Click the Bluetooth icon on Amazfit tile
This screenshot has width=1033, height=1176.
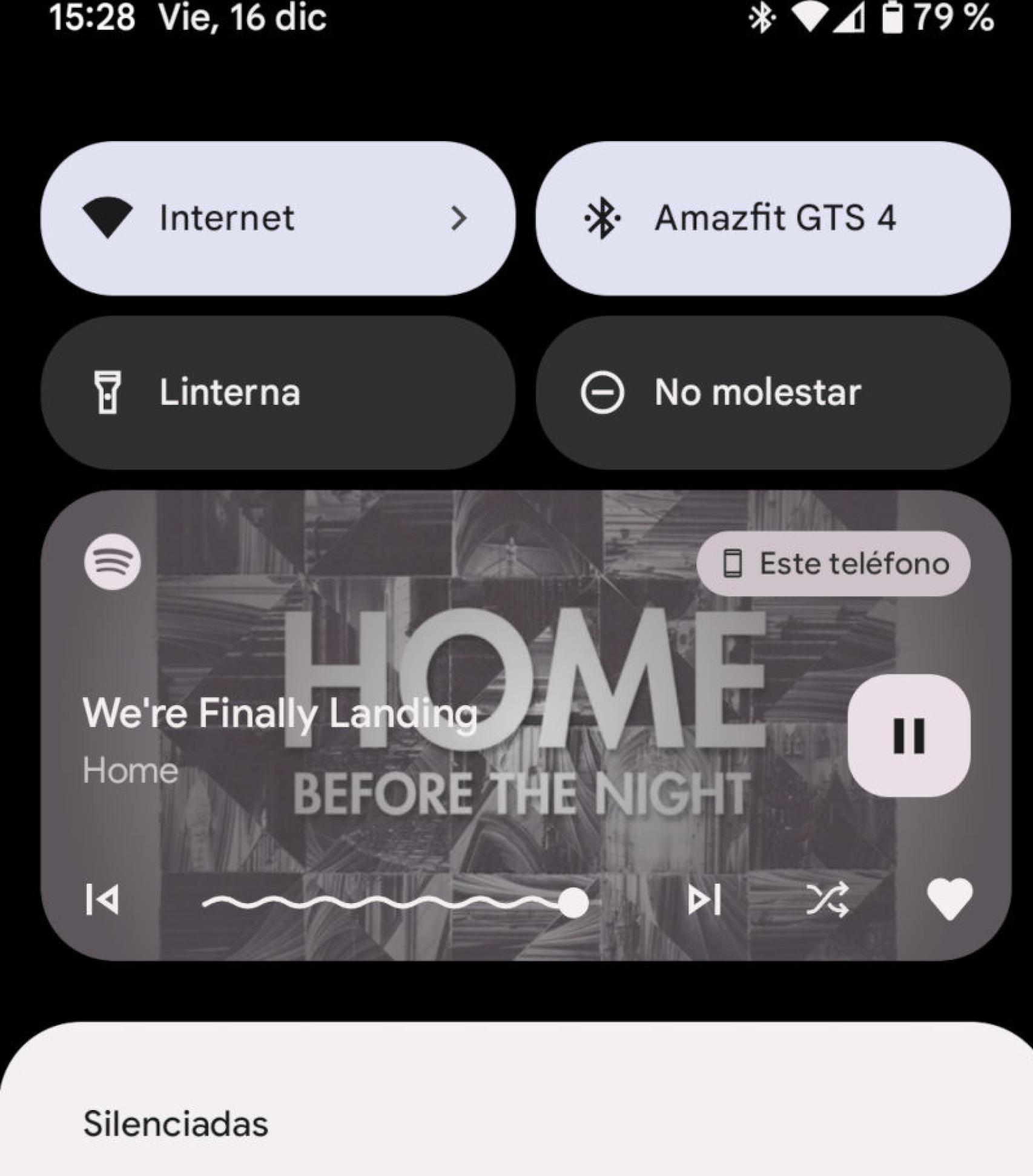coord(602,219)
